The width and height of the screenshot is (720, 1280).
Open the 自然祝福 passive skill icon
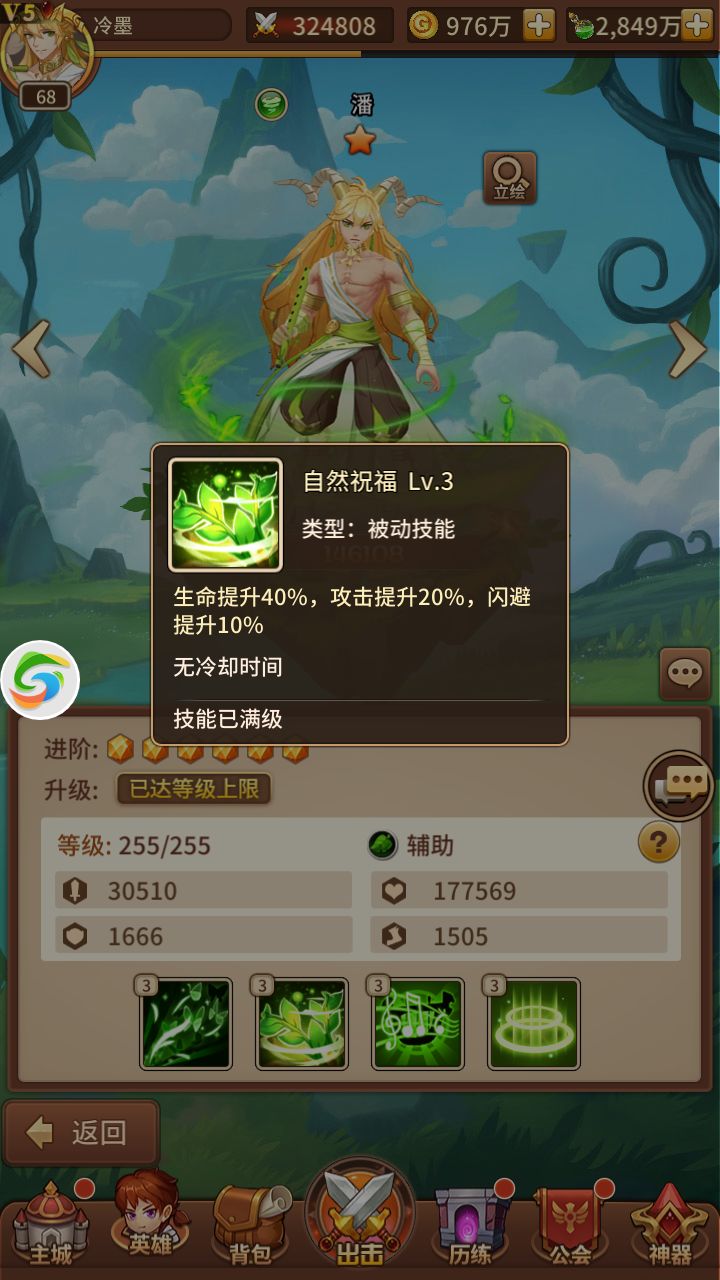coord(225,513)
